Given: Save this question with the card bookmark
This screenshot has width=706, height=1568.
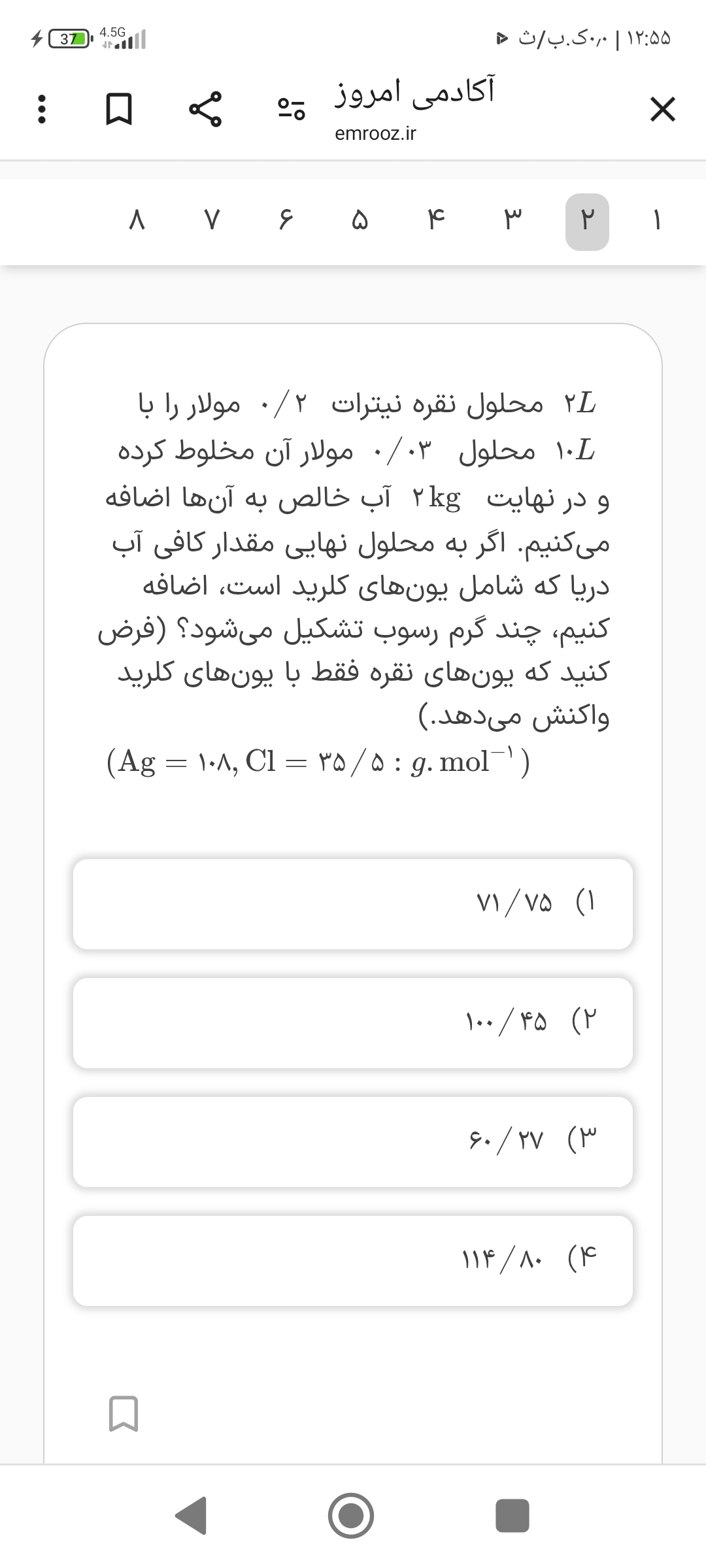Looking at the screenshot, I should (124, 1413).
